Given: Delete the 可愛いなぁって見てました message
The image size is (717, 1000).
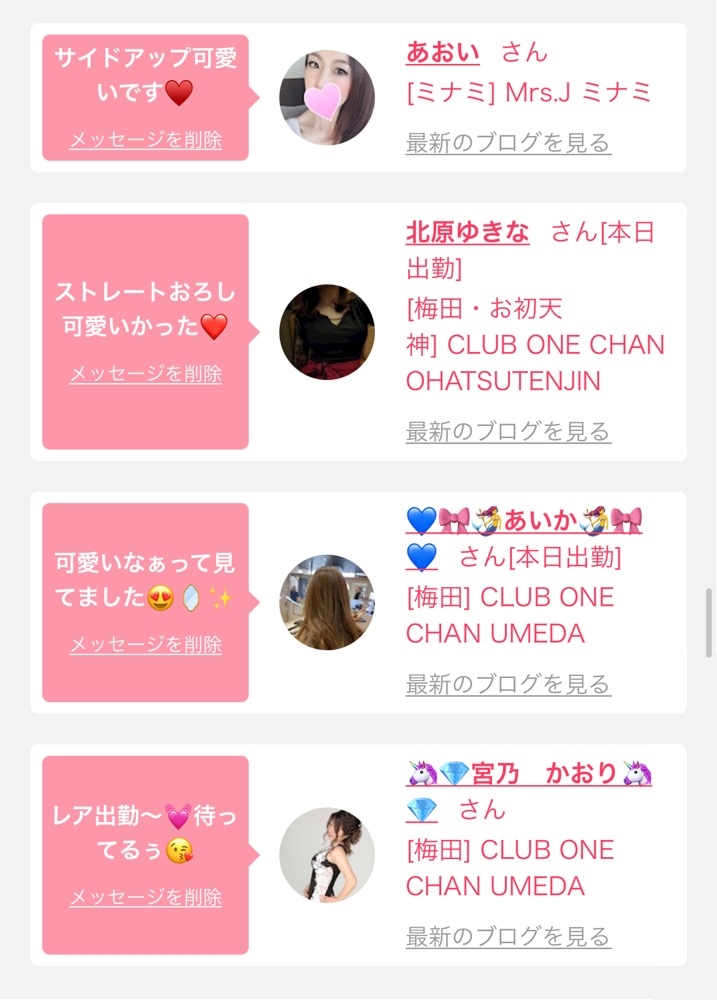Looking at the screenshot, I should click(x=145, y=644).
